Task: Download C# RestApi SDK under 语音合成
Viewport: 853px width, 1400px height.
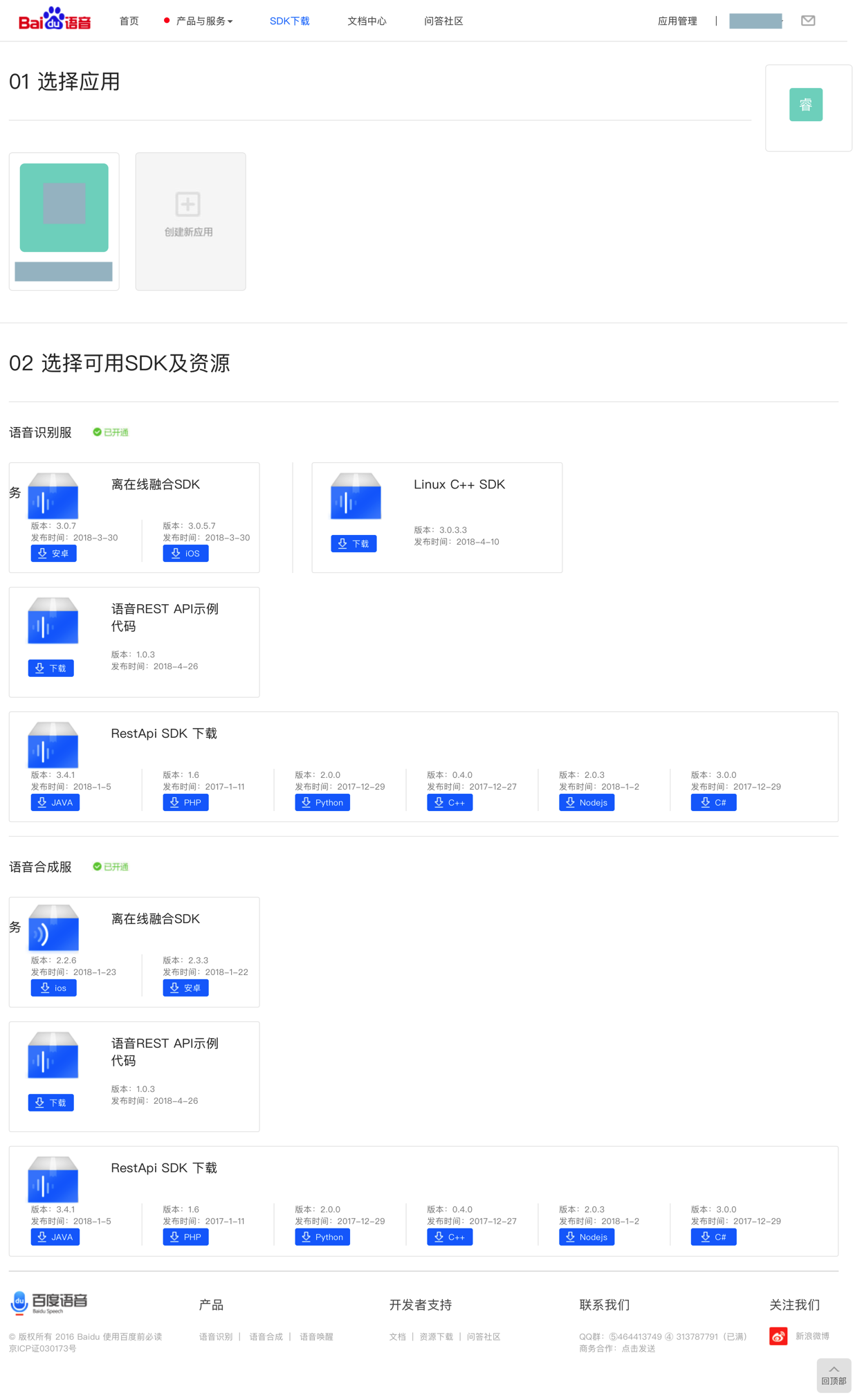Action: coord(713,1237)
